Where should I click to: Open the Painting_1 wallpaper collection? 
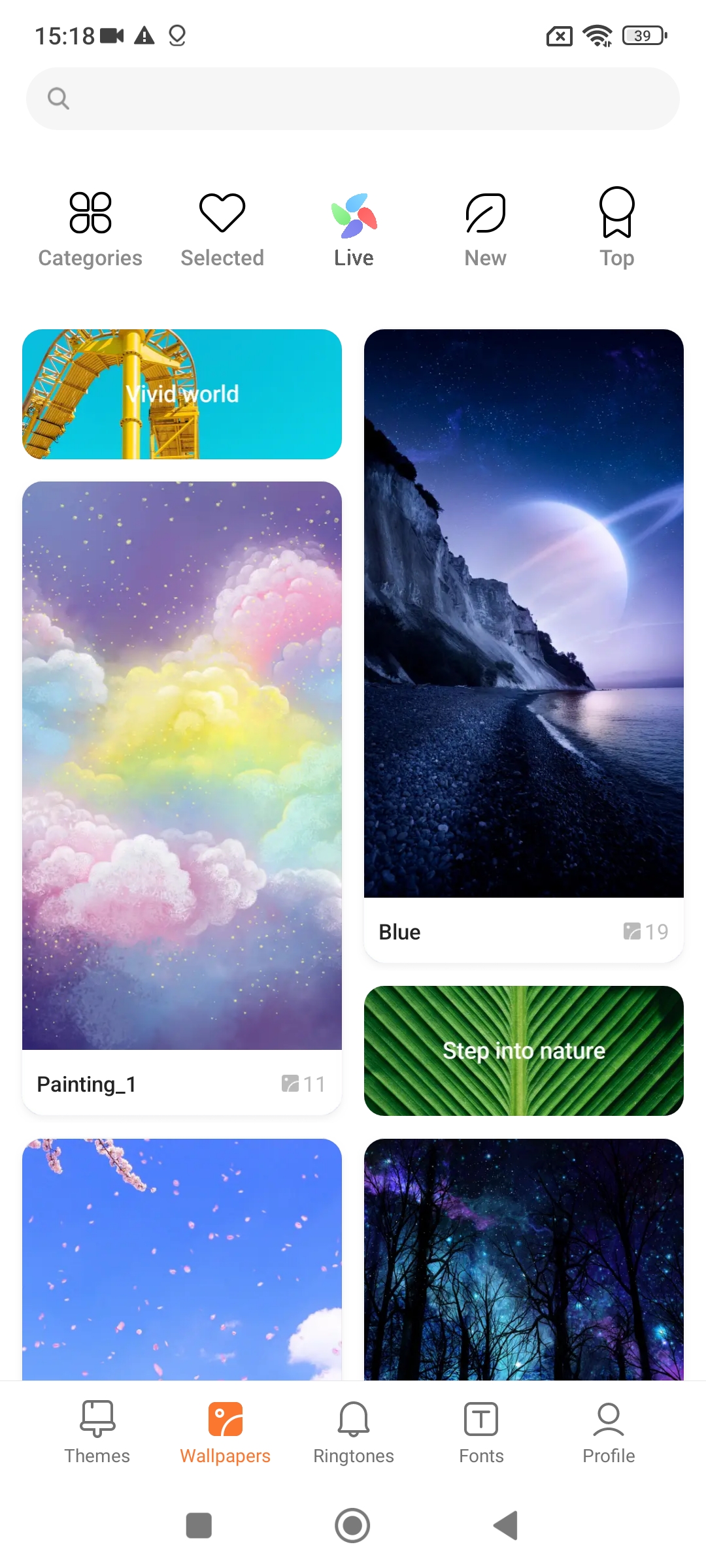[182, 796]
